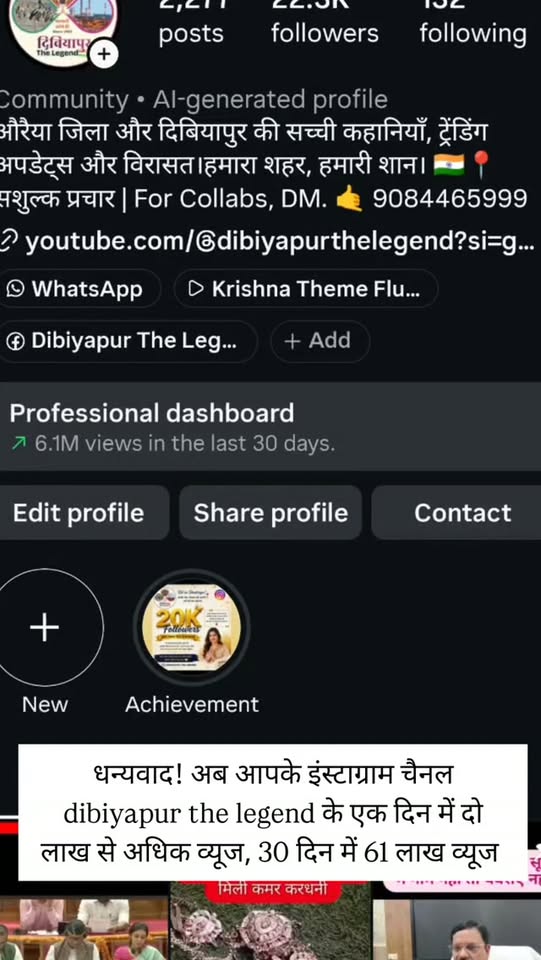Open the WhatsApp link chip
This screenshot has height=960, width=541.
point(80,288)
